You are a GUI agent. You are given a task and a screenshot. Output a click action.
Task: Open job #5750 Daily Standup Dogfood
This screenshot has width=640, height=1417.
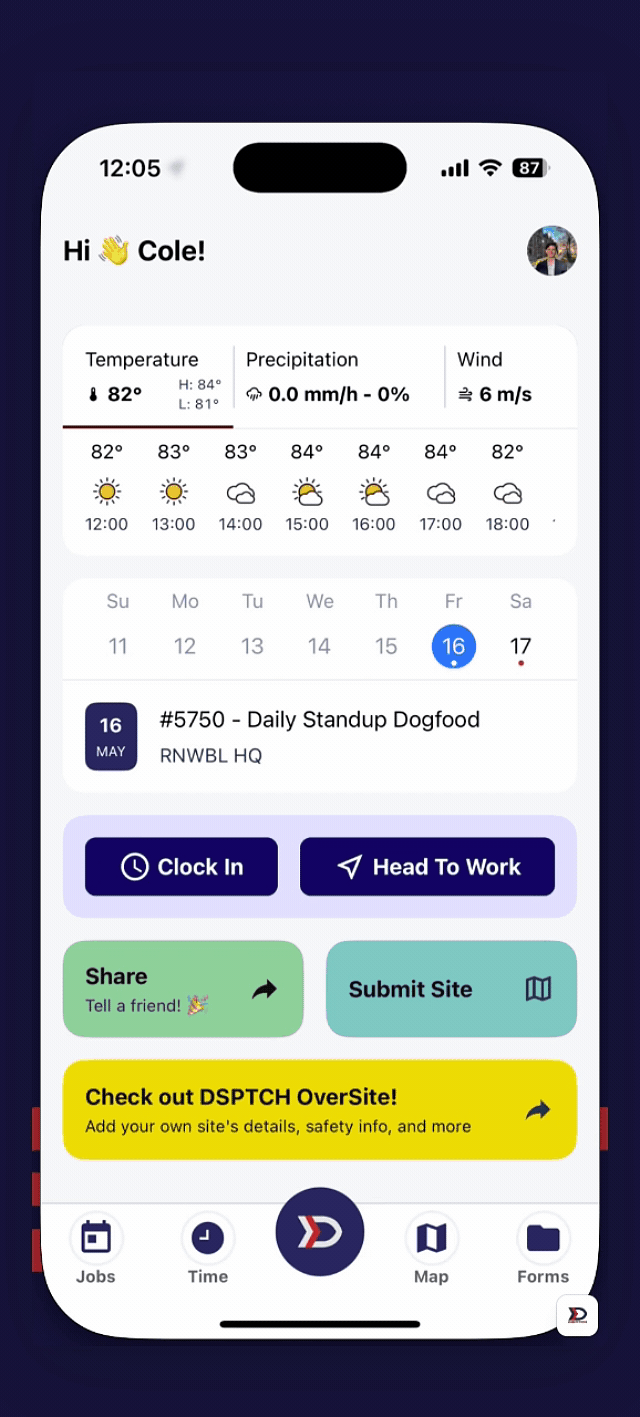(x=320, y=736)
